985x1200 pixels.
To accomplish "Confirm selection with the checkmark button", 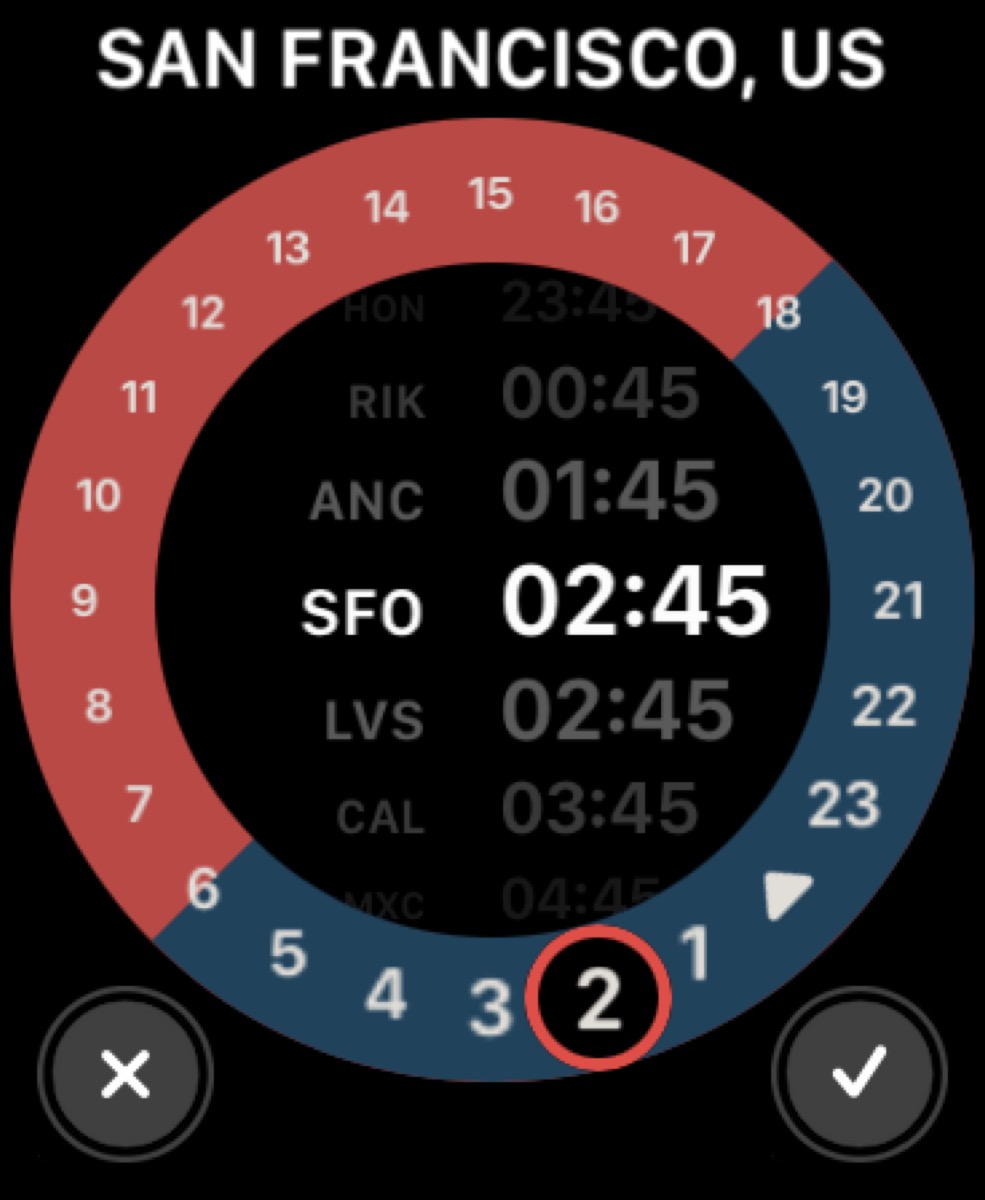I will [x=859, y=1073].
